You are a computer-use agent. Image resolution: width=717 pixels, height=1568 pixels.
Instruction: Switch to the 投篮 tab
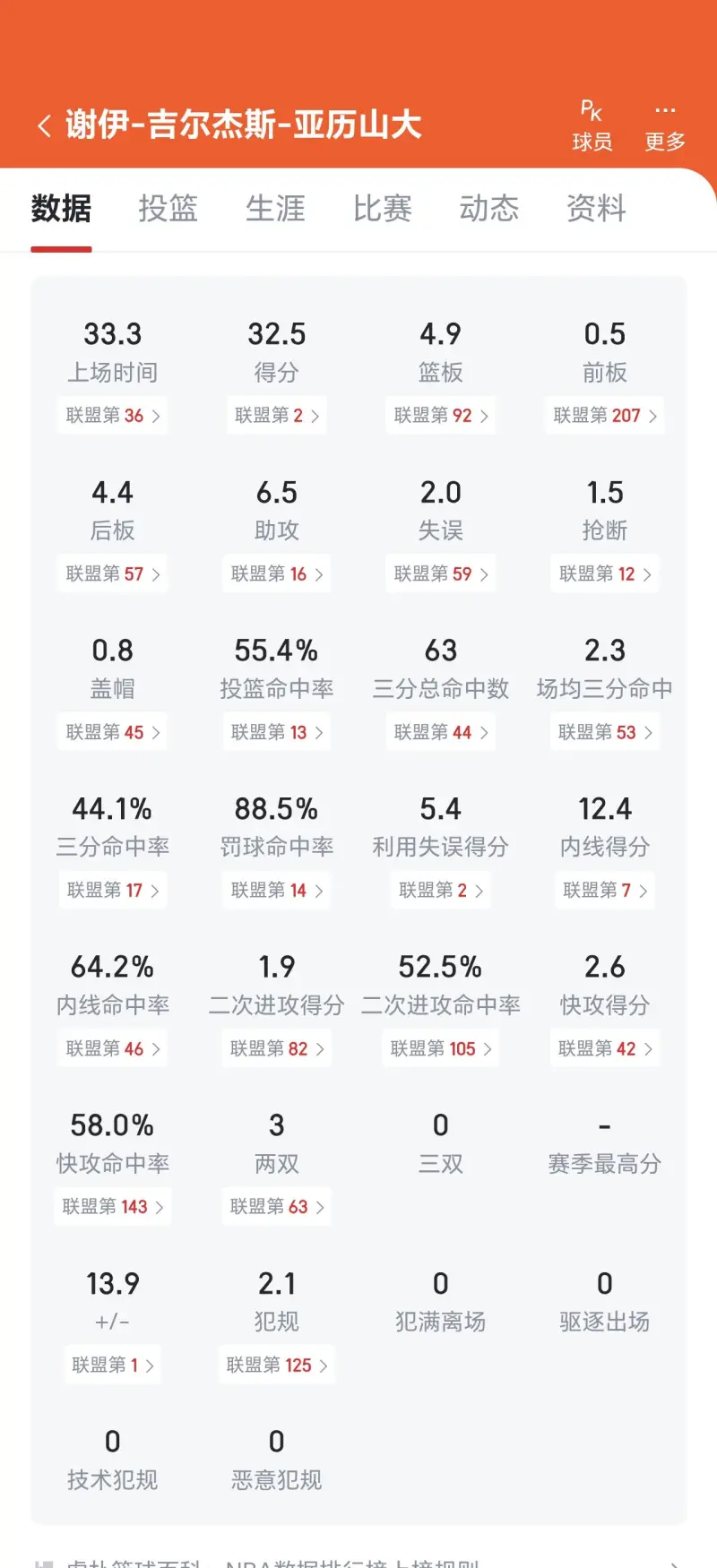click(x=168, y=209)
